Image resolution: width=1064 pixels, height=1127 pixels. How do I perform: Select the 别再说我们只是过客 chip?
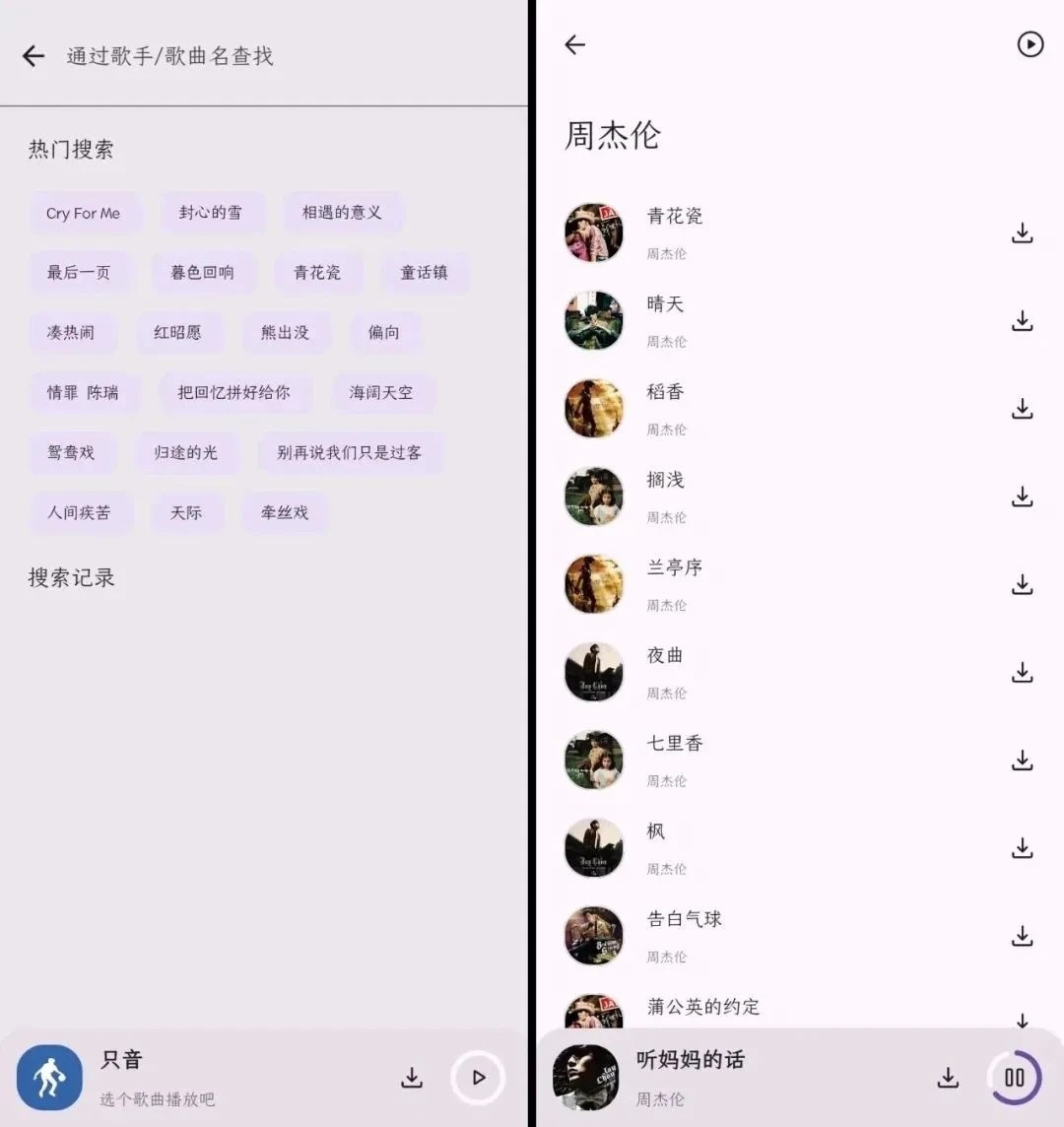[349, 452]
